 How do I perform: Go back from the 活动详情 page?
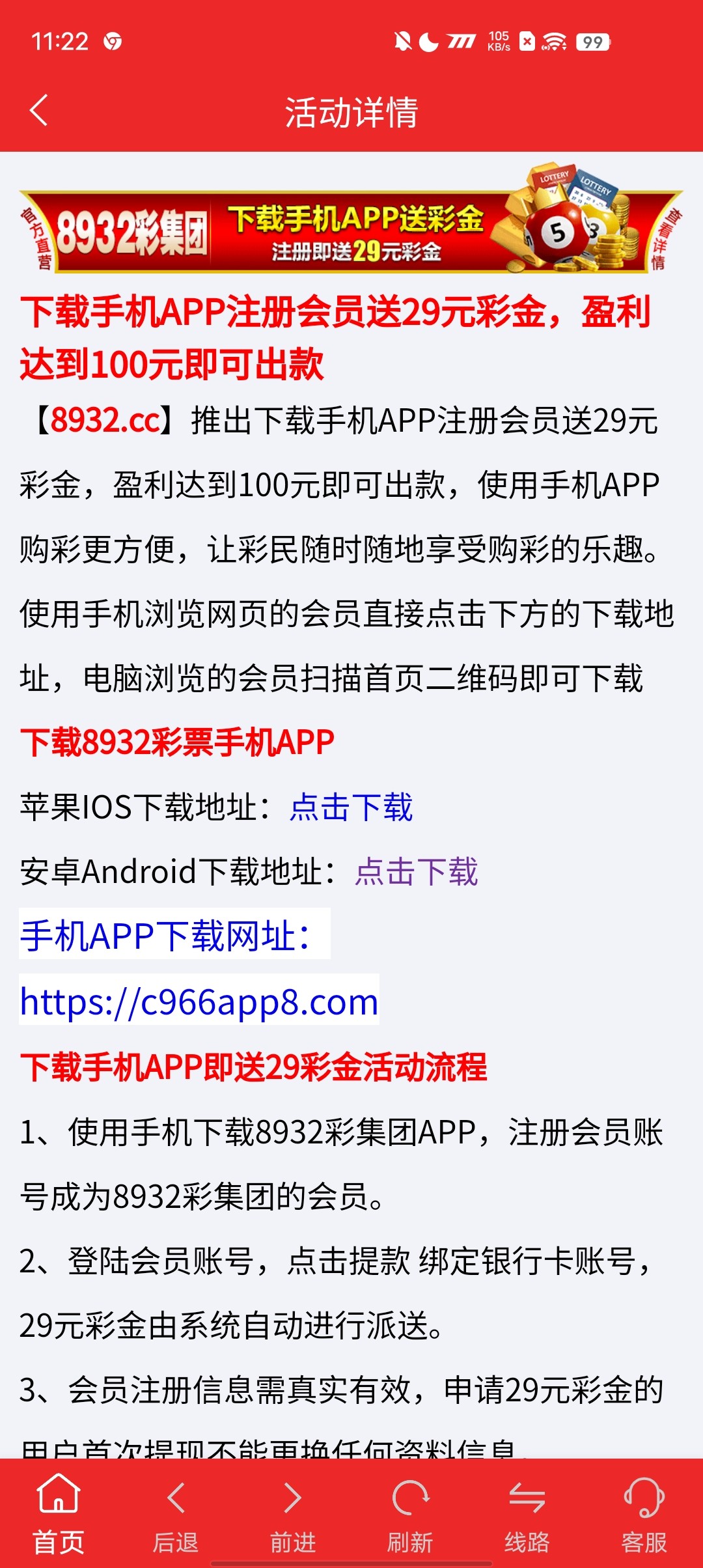click(39, 111)
